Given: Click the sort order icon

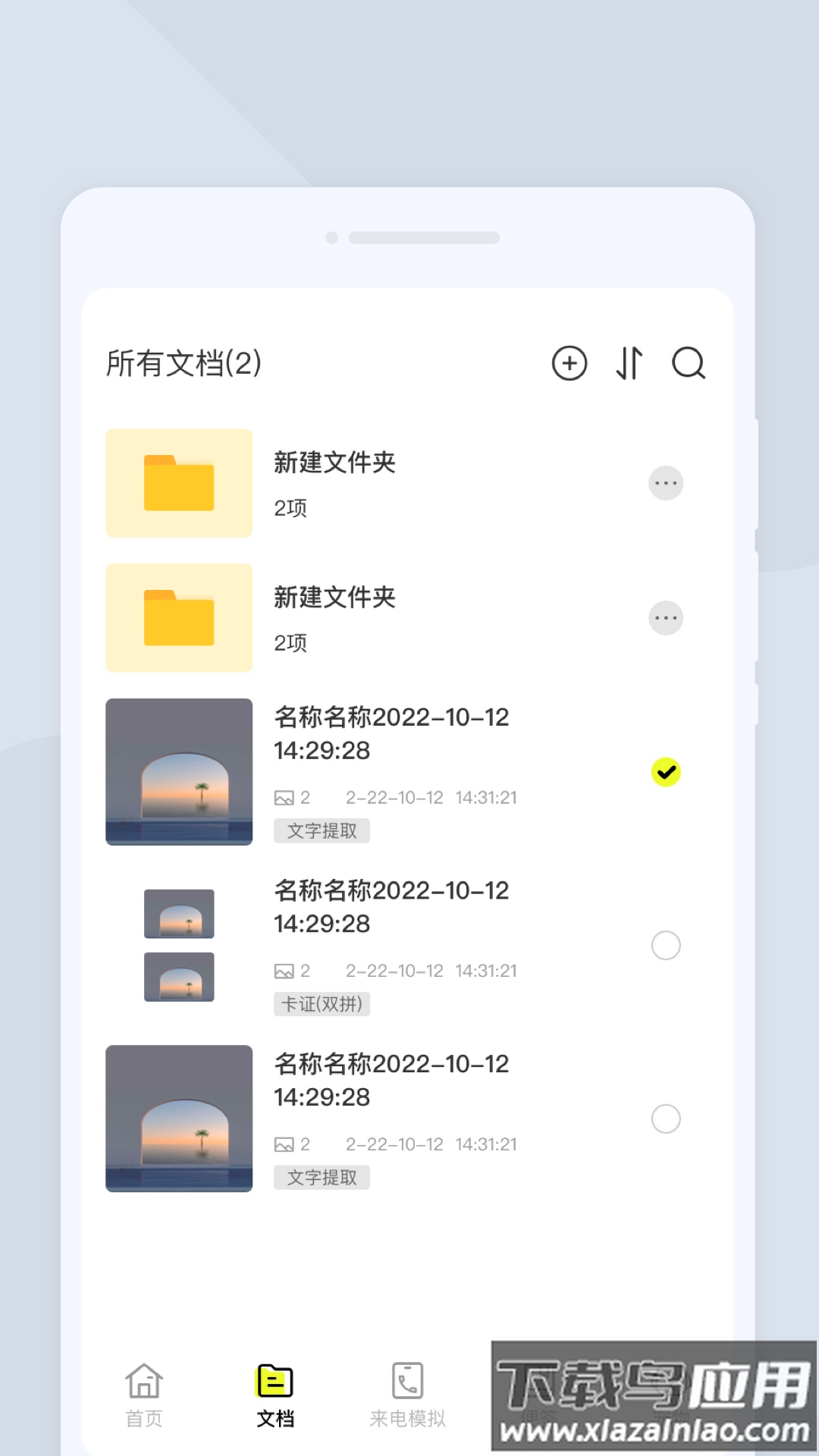Looking at the screenshot, I should click(628, 364).
